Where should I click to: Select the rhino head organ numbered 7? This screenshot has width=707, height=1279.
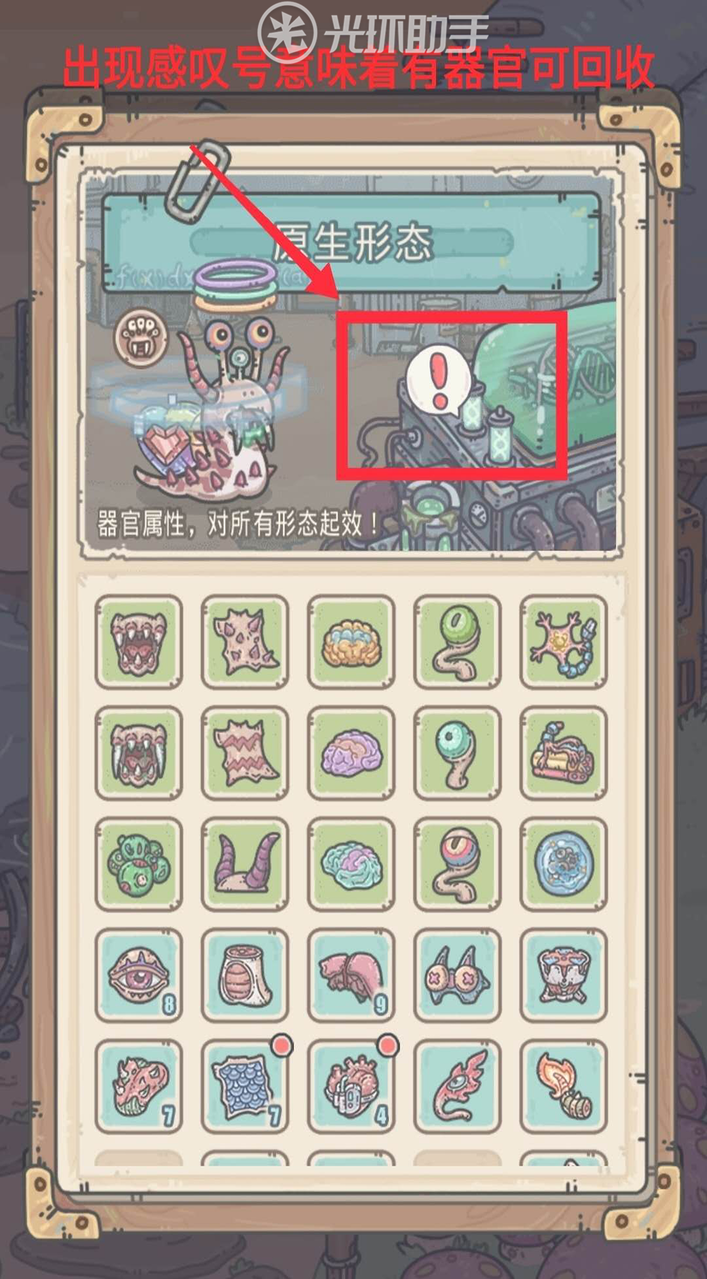[x=139, y=1084]
